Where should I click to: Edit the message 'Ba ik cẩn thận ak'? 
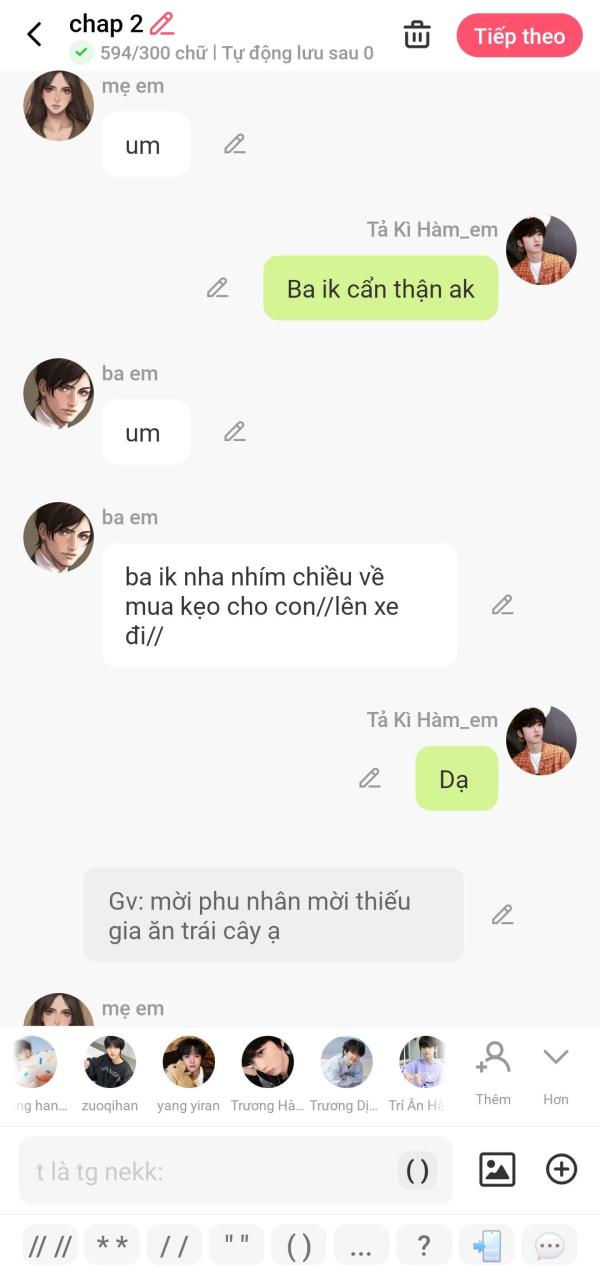pos(217,288)
